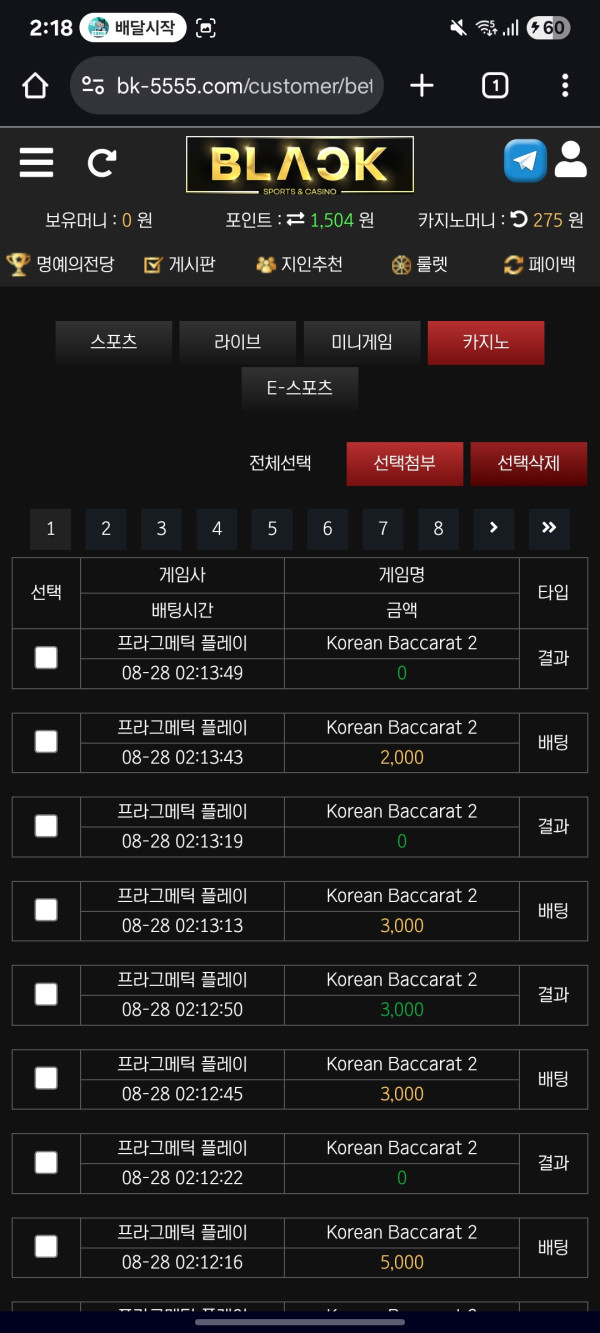Image resolution: width=600 pixels, height=1333 pixels.
Task: Open the browser overflow menu
Action: click(x=565, y=86)
